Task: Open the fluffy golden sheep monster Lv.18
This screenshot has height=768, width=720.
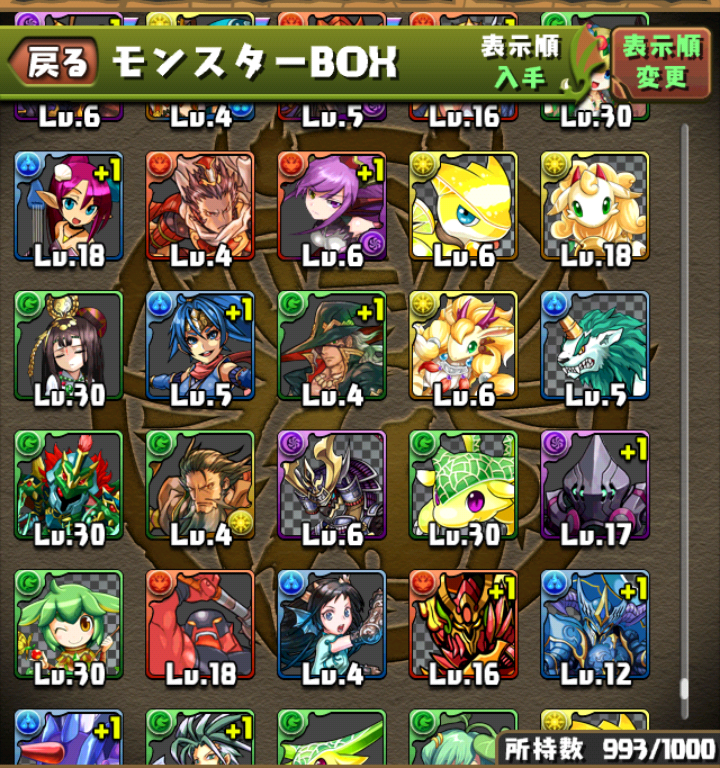Action: [x=595, y=208]
